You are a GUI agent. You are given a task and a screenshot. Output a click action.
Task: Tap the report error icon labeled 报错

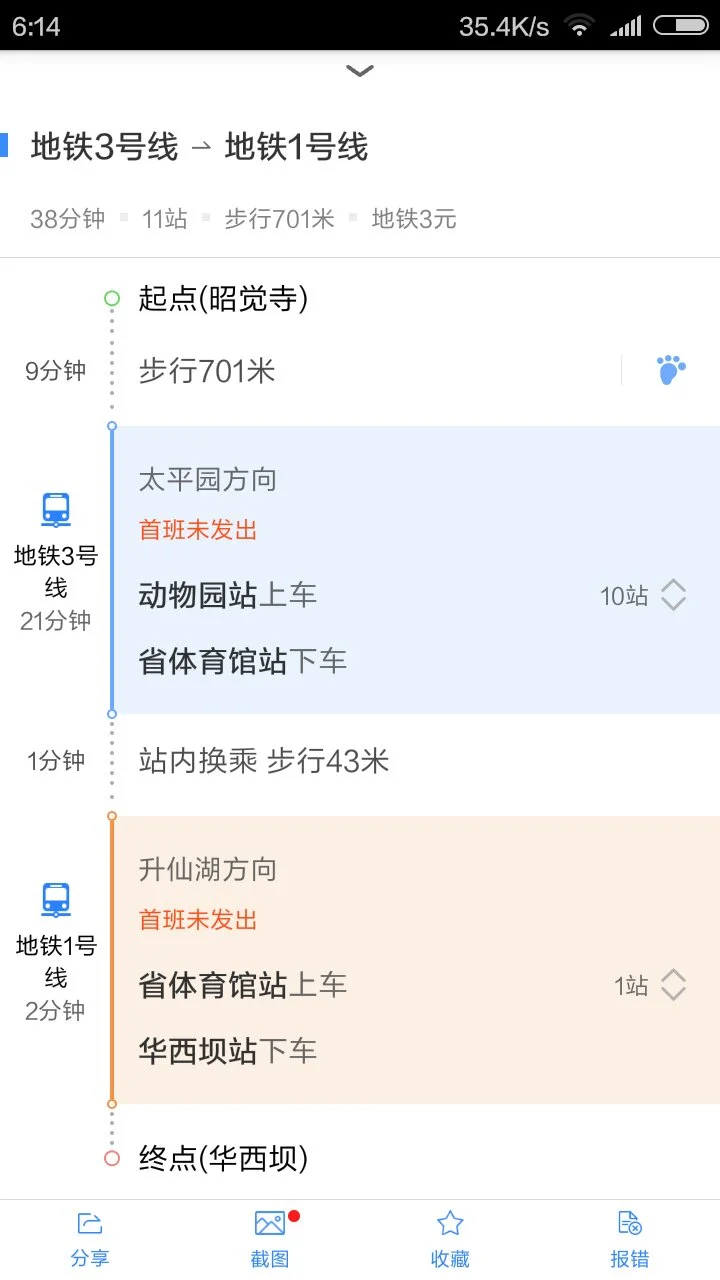pos(629,1222)
